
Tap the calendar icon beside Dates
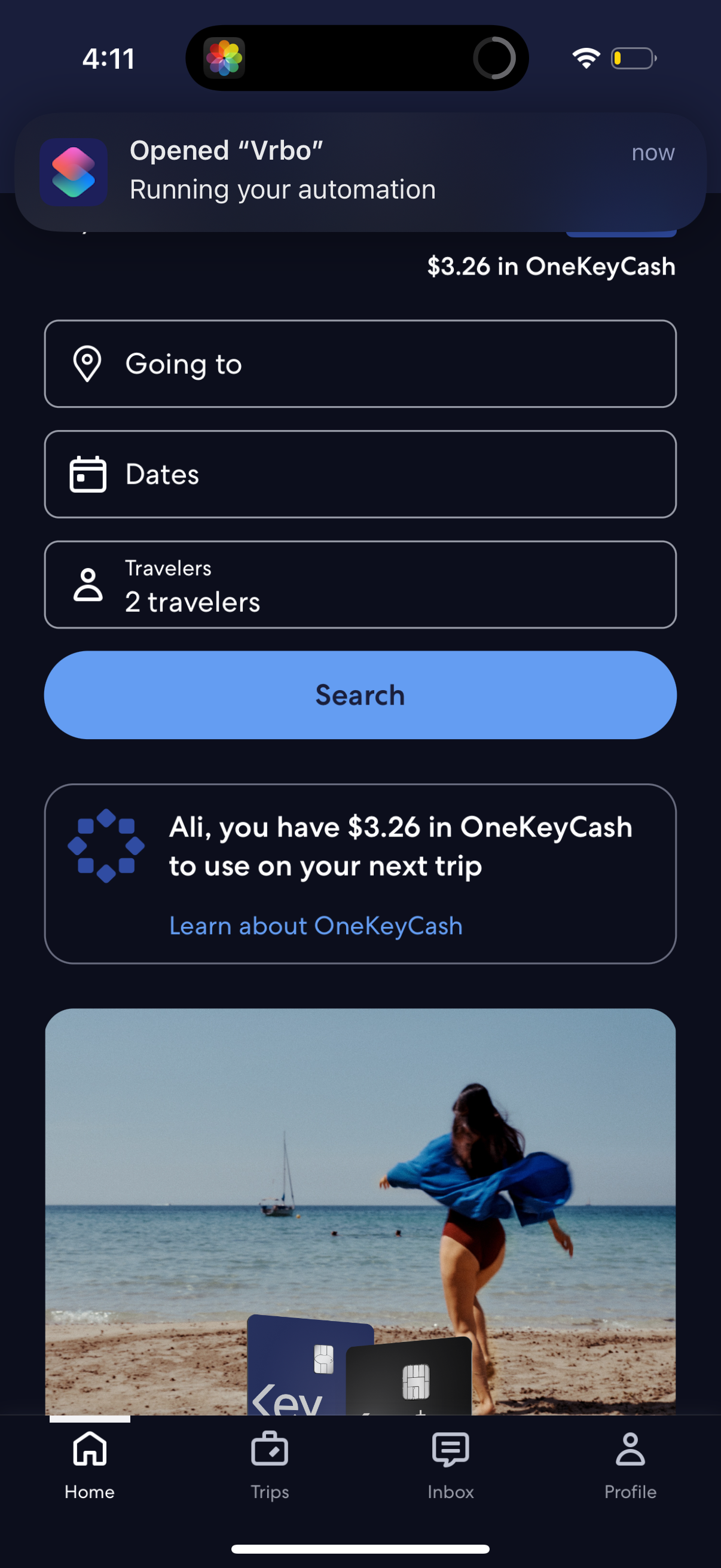[x=89, y=474]
